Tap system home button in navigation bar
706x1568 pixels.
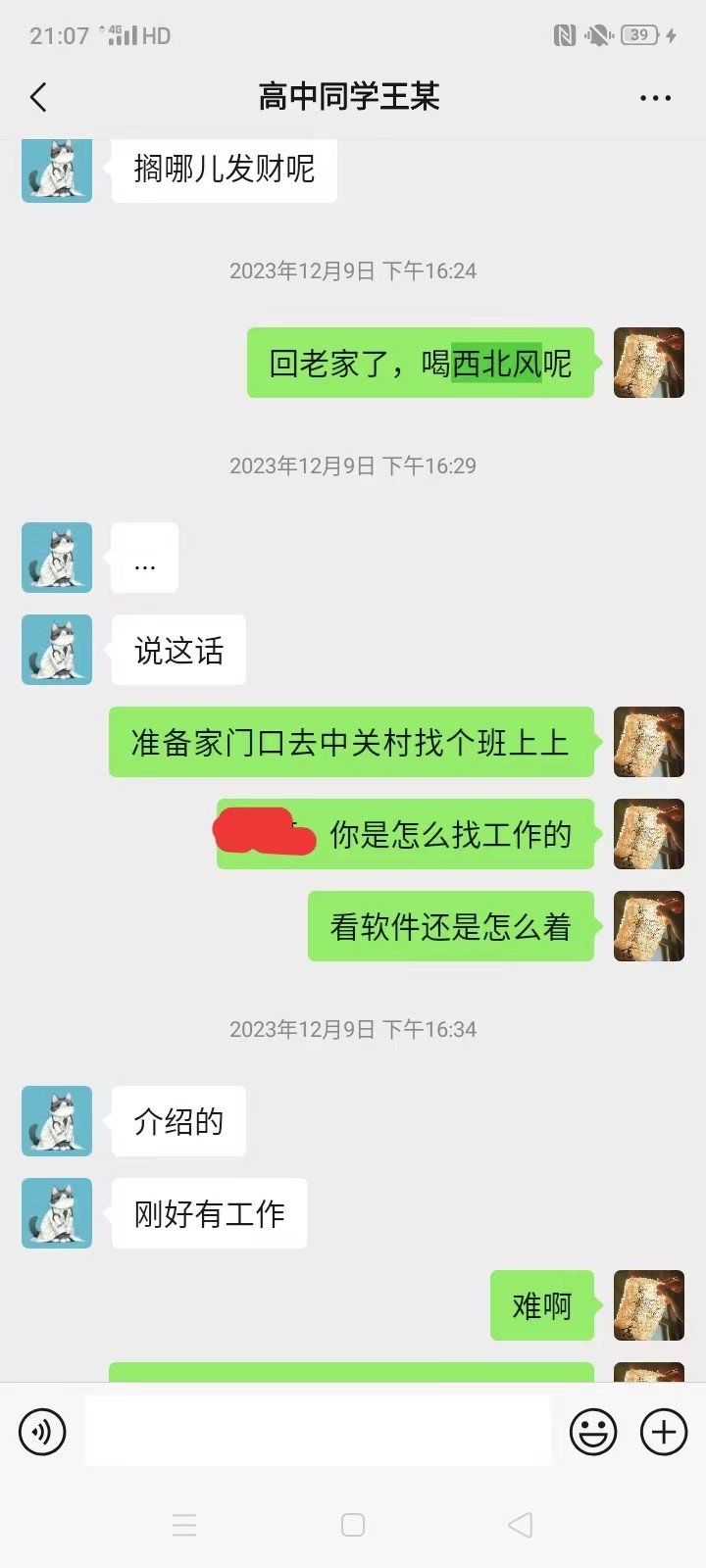coord(353,1525)
